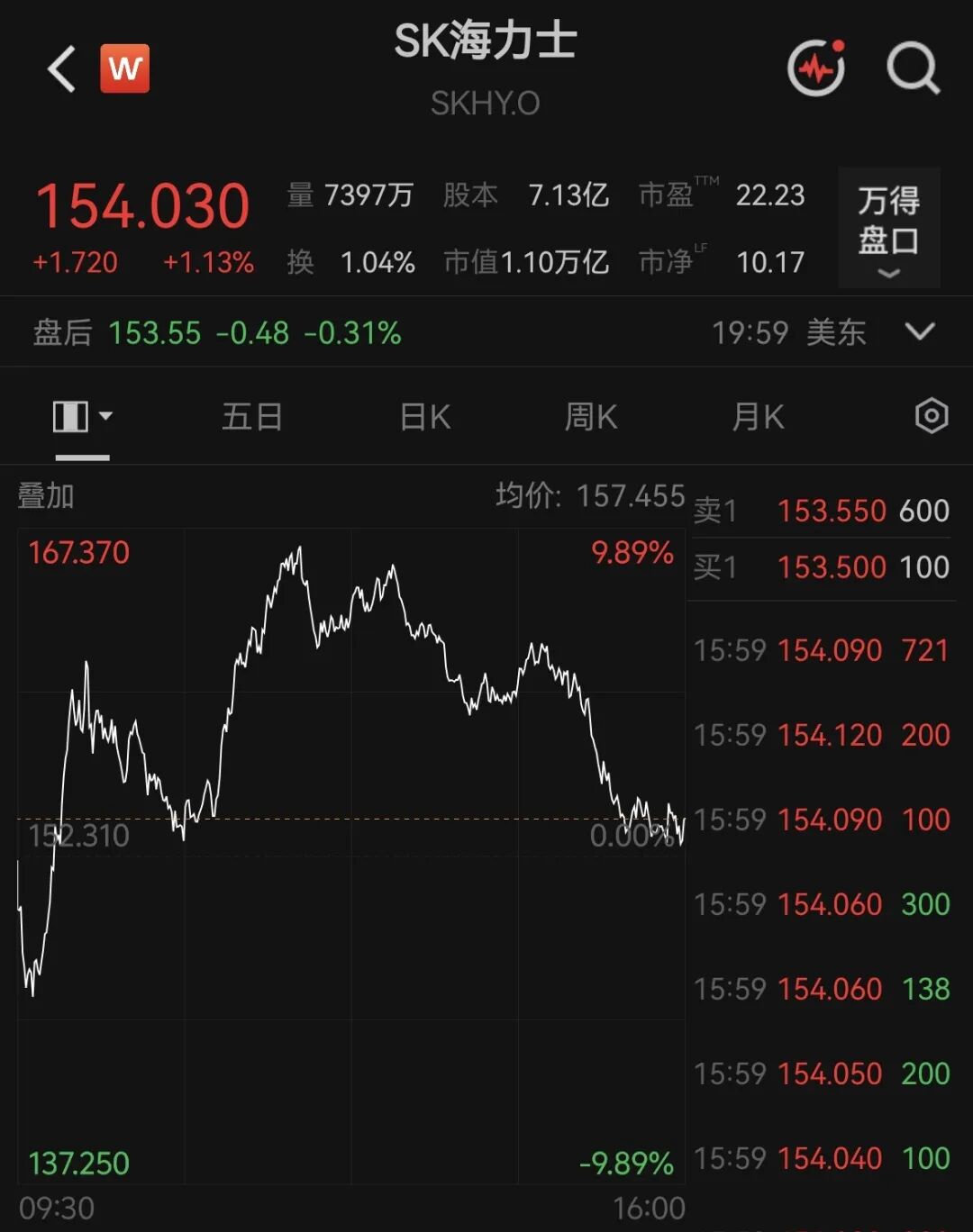Open the pulse alert icon

[x=816, y=68]
